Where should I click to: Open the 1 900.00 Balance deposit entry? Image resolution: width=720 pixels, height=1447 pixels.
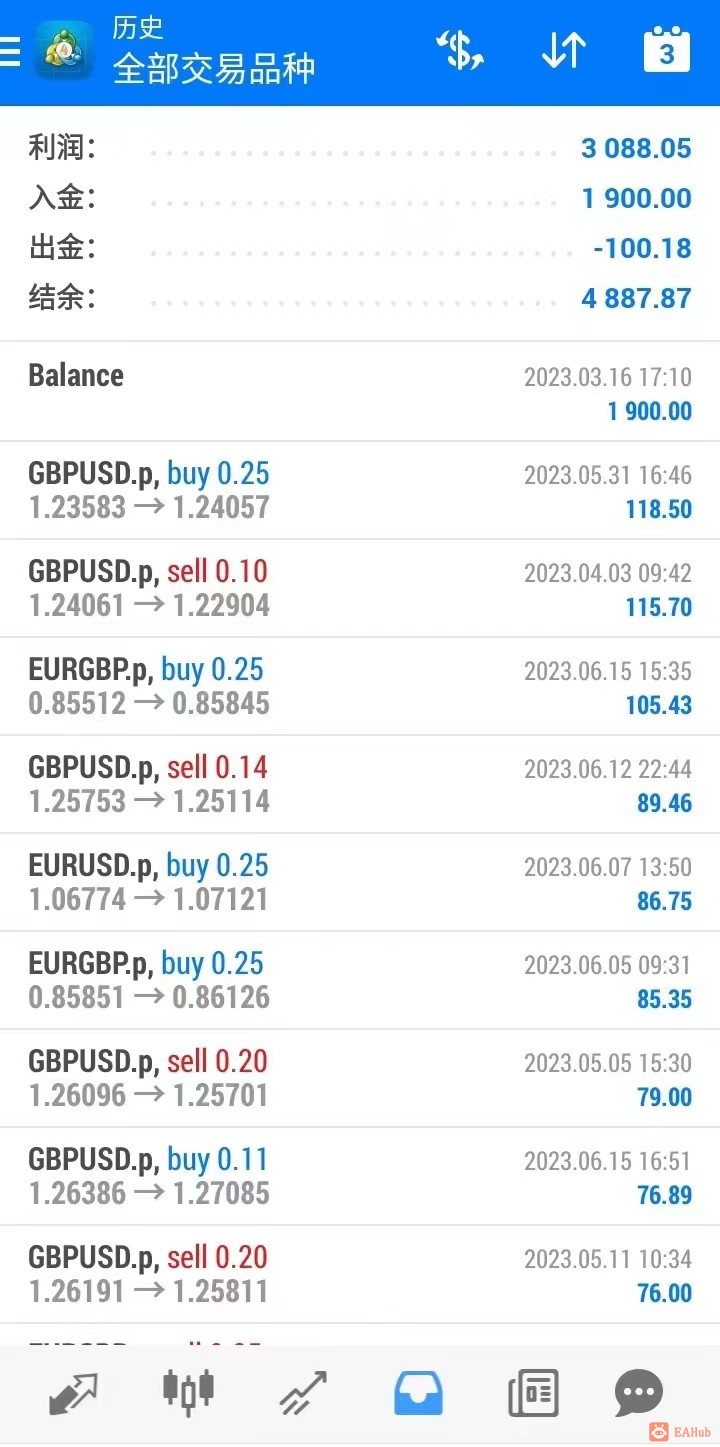coord(360,392)
